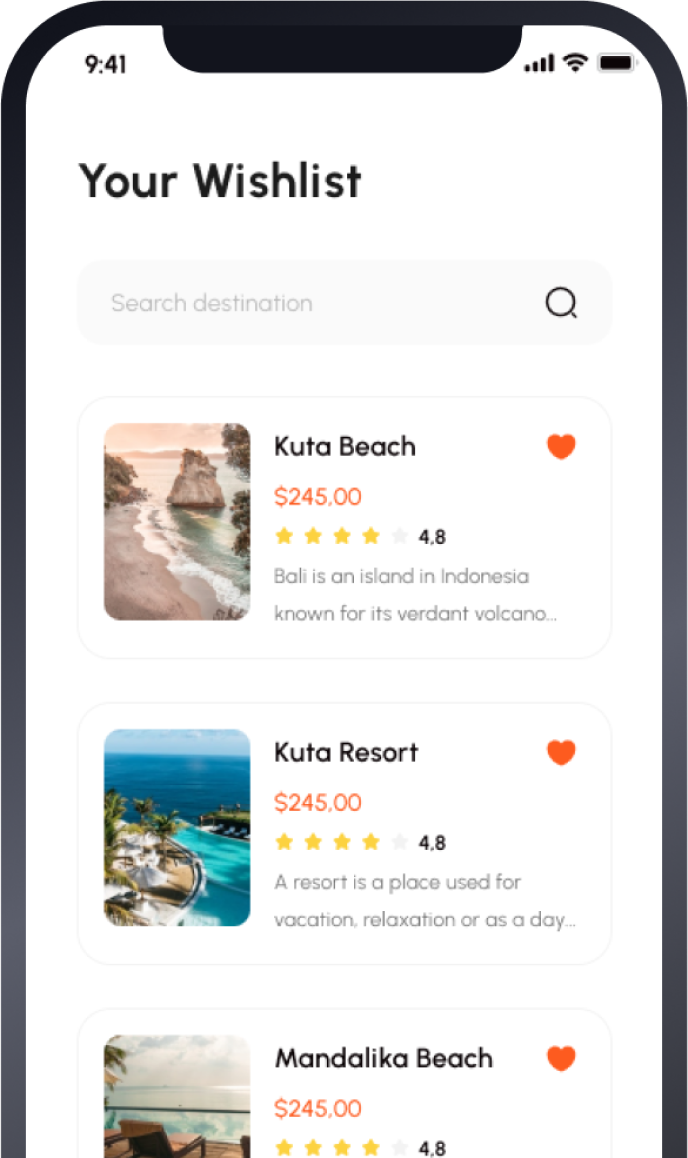Toggle the heart on Mandalika Beach
The image size is (688, 1158).
(561, 1058)
